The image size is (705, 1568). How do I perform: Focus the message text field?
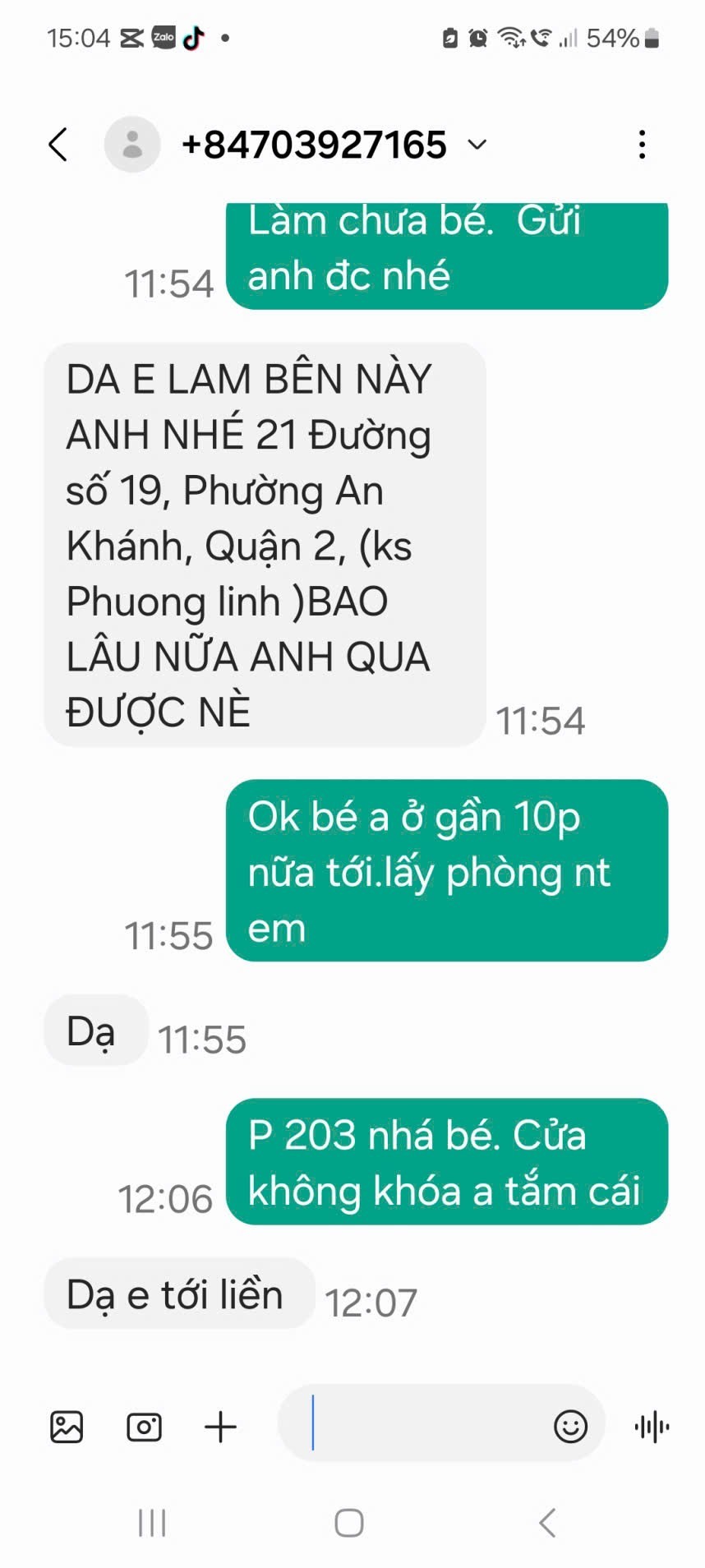419,1423
